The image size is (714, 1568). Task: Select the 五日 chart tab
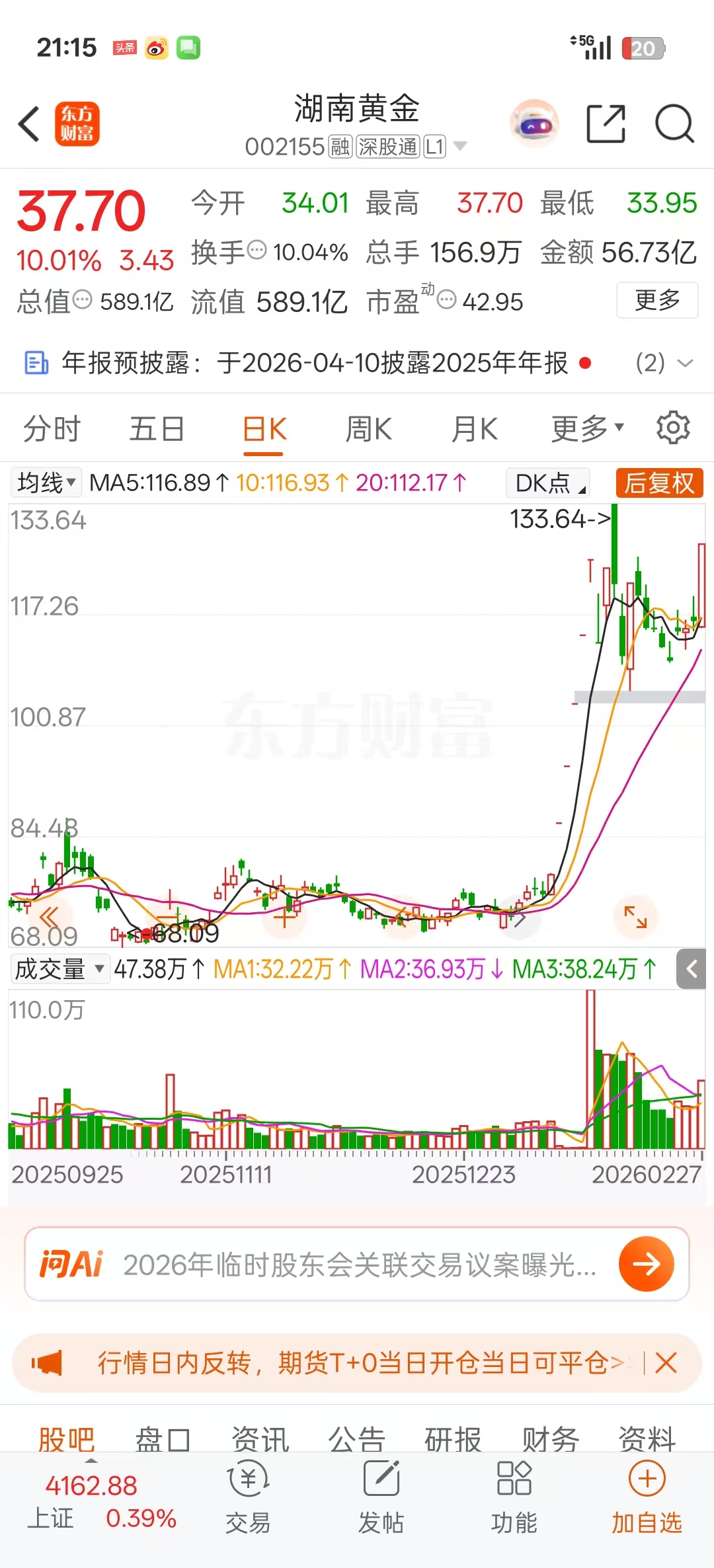(x=157, y=429)
